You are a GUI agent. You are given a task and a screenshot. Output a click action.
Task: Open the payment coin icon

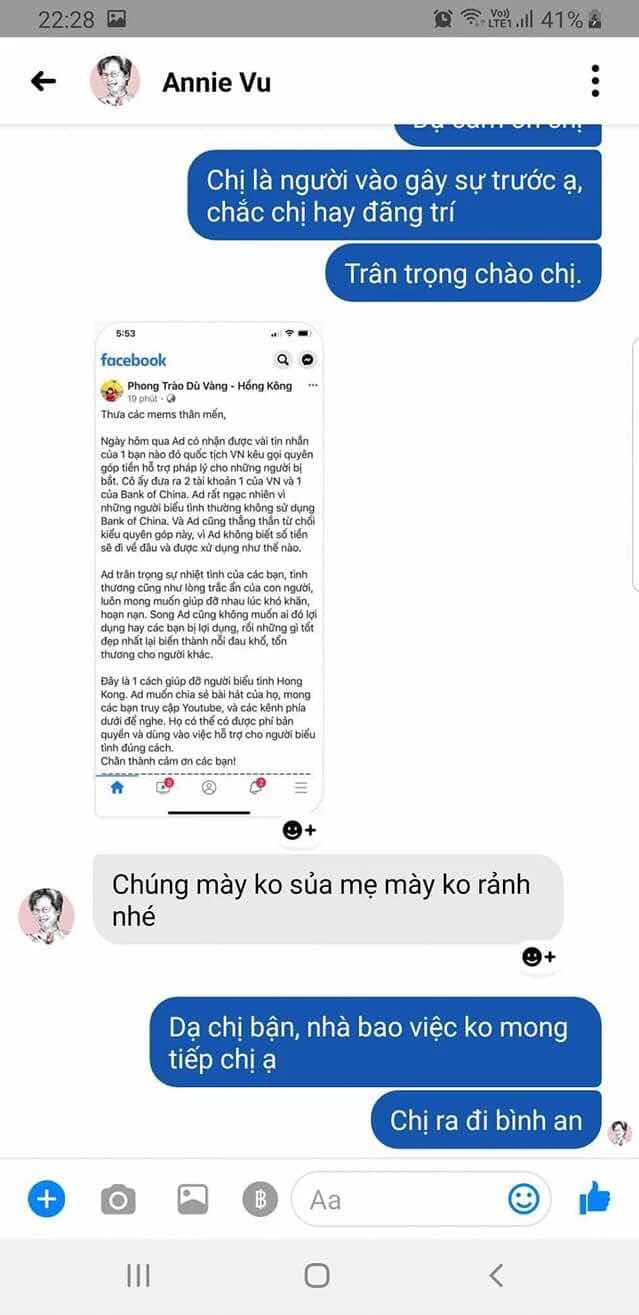tap(260, 1198)
